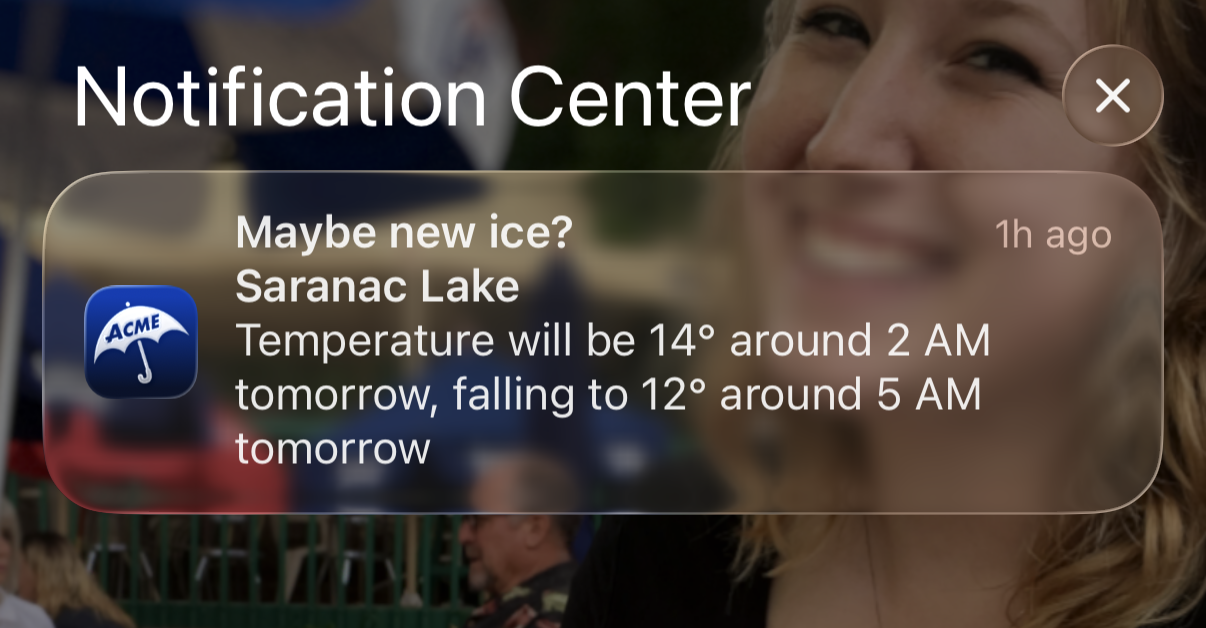Clear Notification Center with the X button
Screen dimensions: 1206x628
[x=1112, y=97]
